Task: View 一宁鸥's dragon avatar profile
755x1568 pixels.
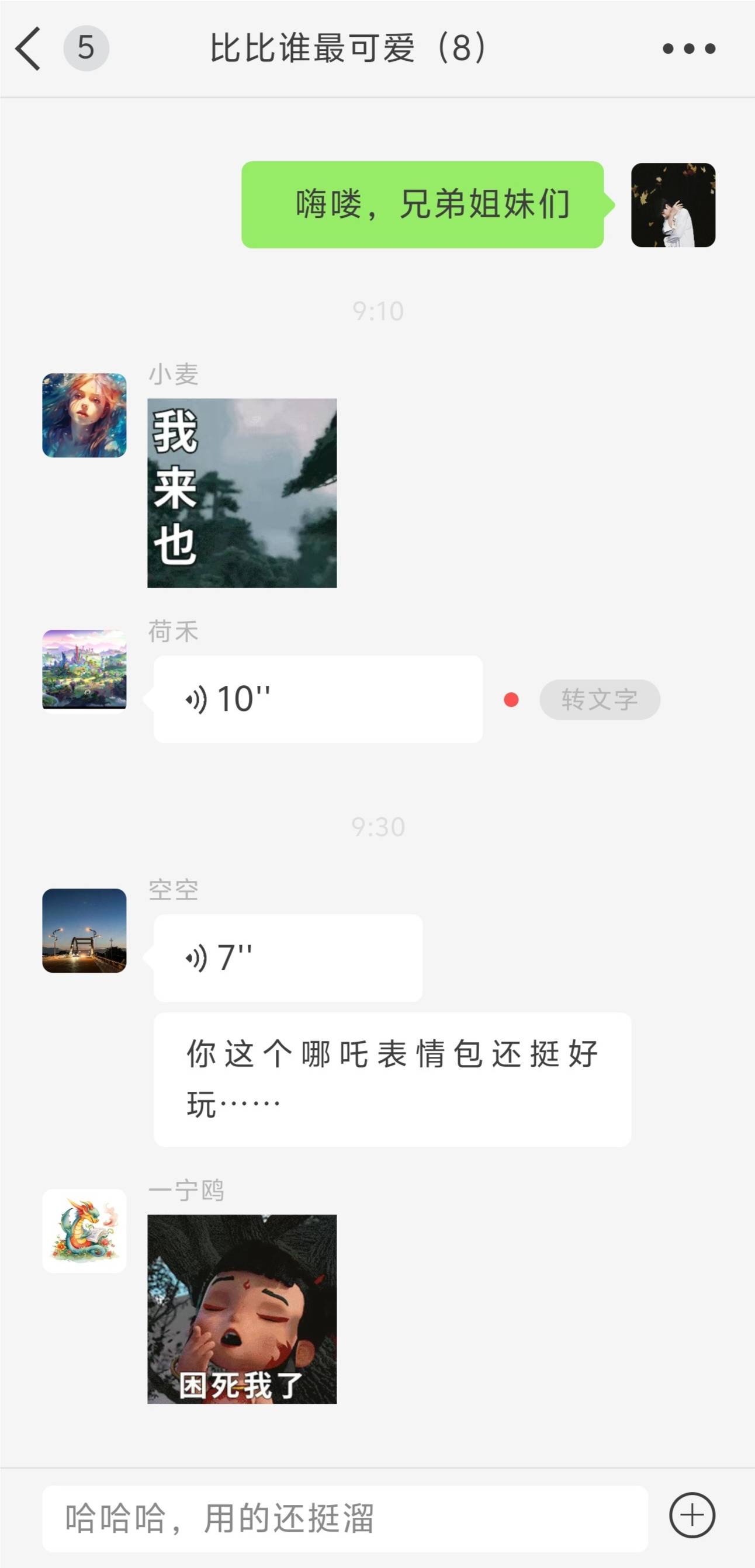Action: click(x=84, y=1231)
